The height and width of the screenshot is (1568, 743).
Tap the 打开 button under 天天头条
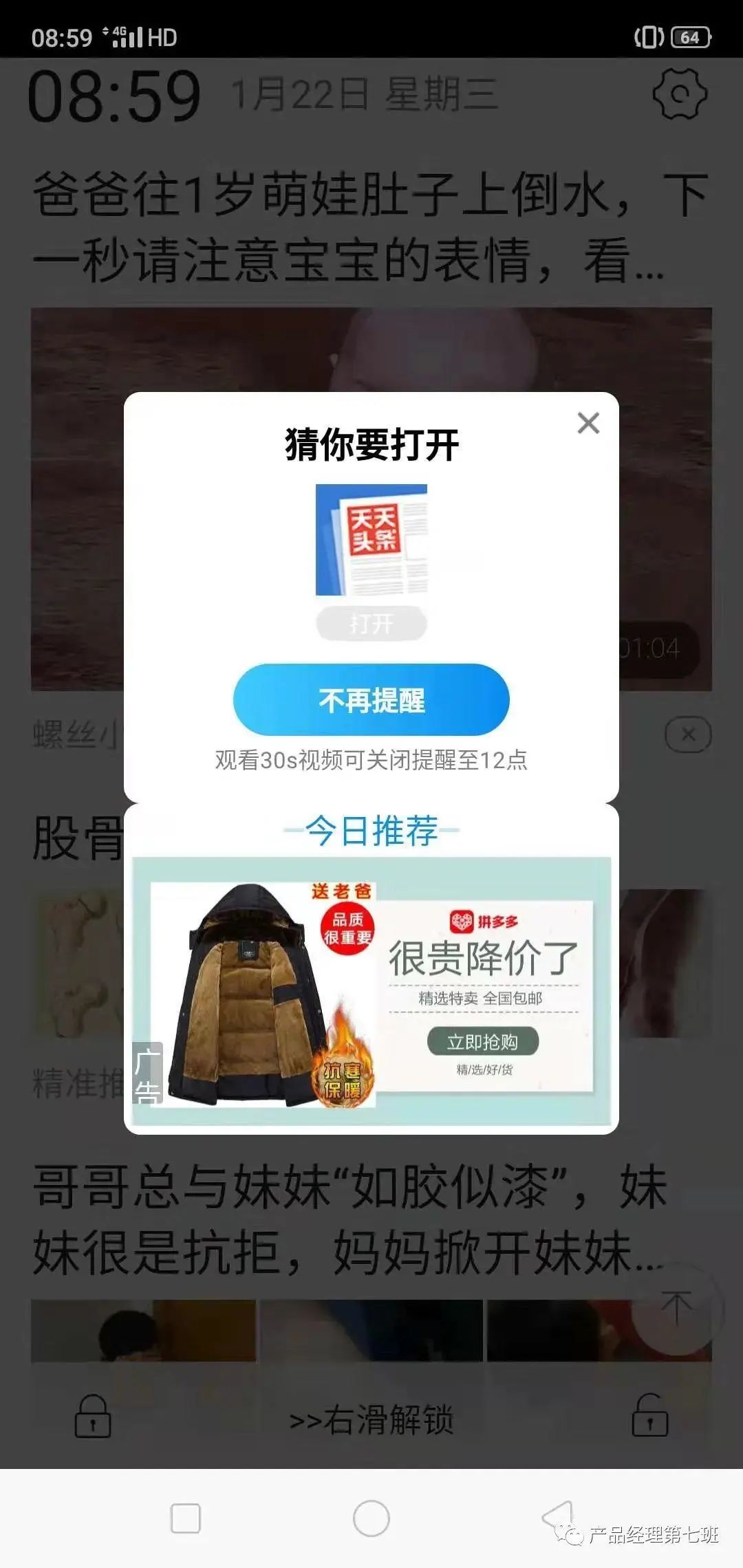click(371, 624)
